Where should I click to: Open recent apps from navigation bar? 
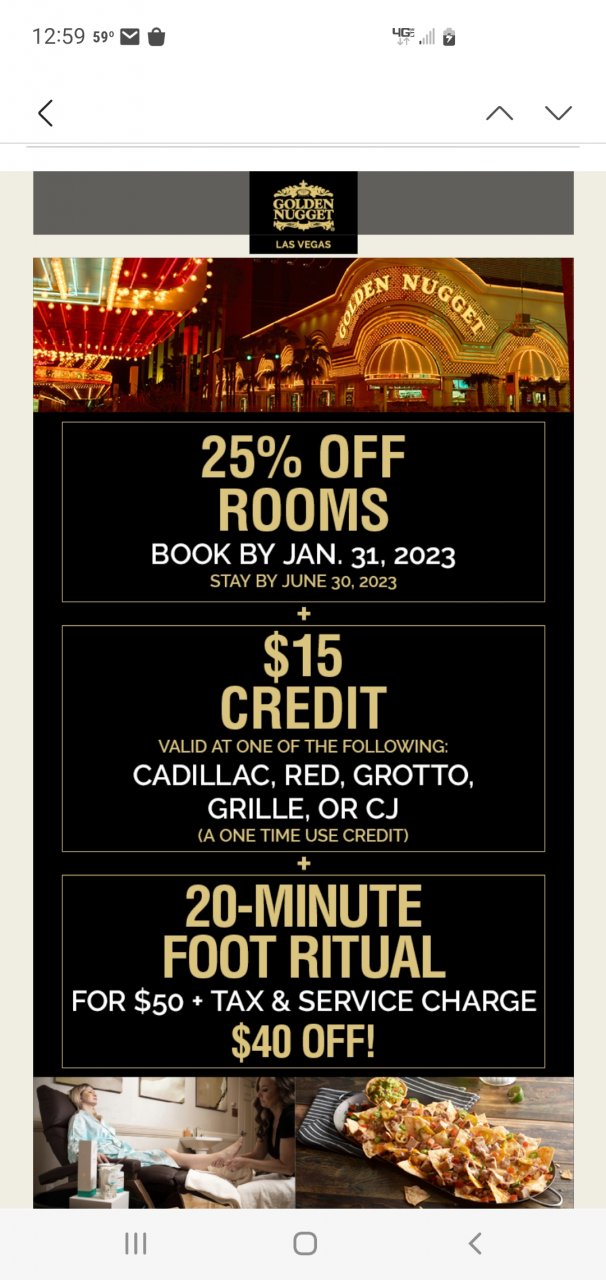click(135, 1243)
